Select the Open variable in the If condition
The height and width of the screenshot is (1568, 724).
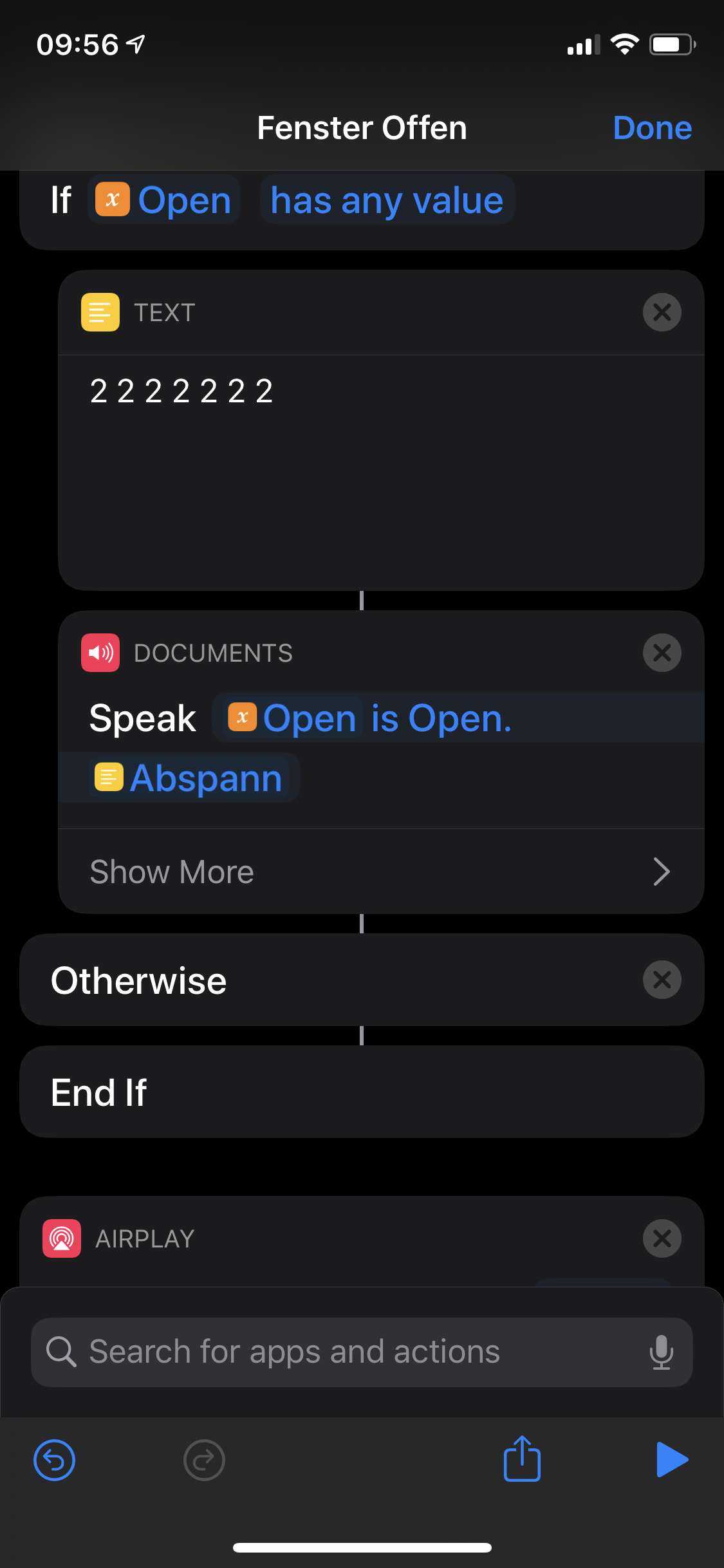(164, 200)
